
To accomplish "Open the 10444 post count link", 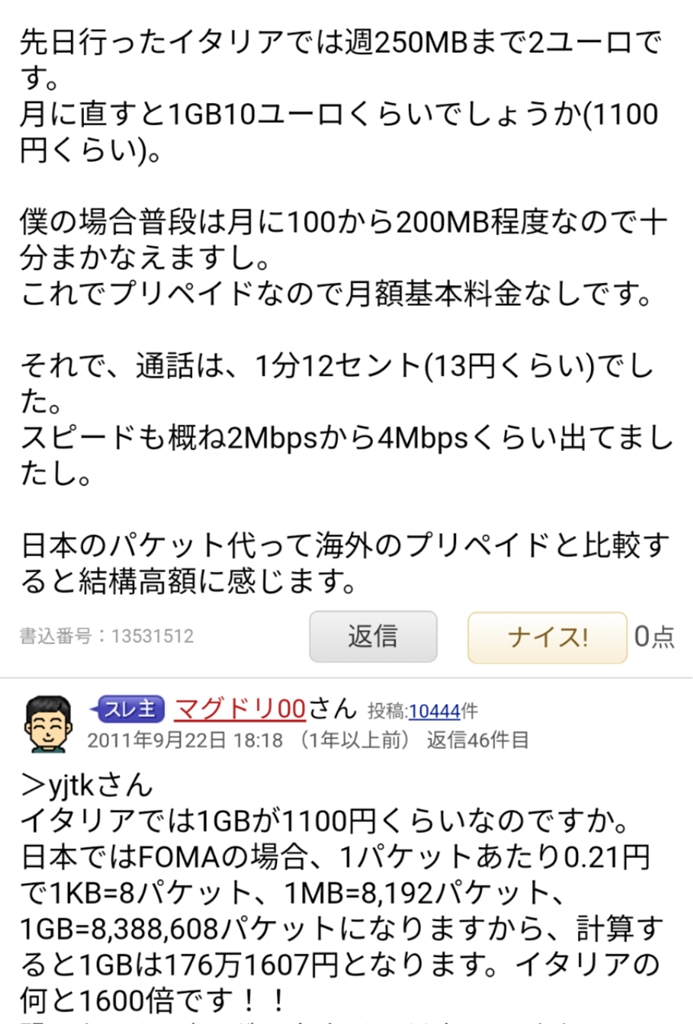I will point(433,711).
